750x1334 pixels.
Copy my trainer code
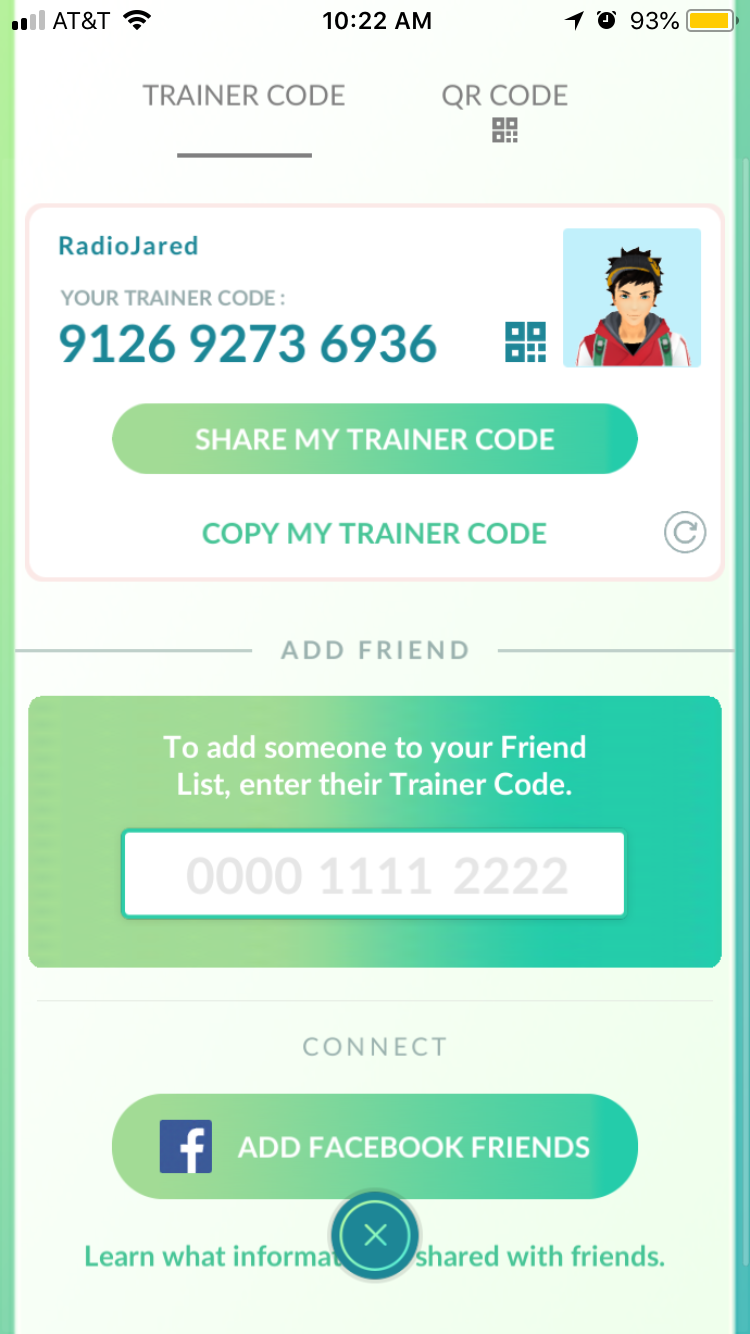coord(375,533)
